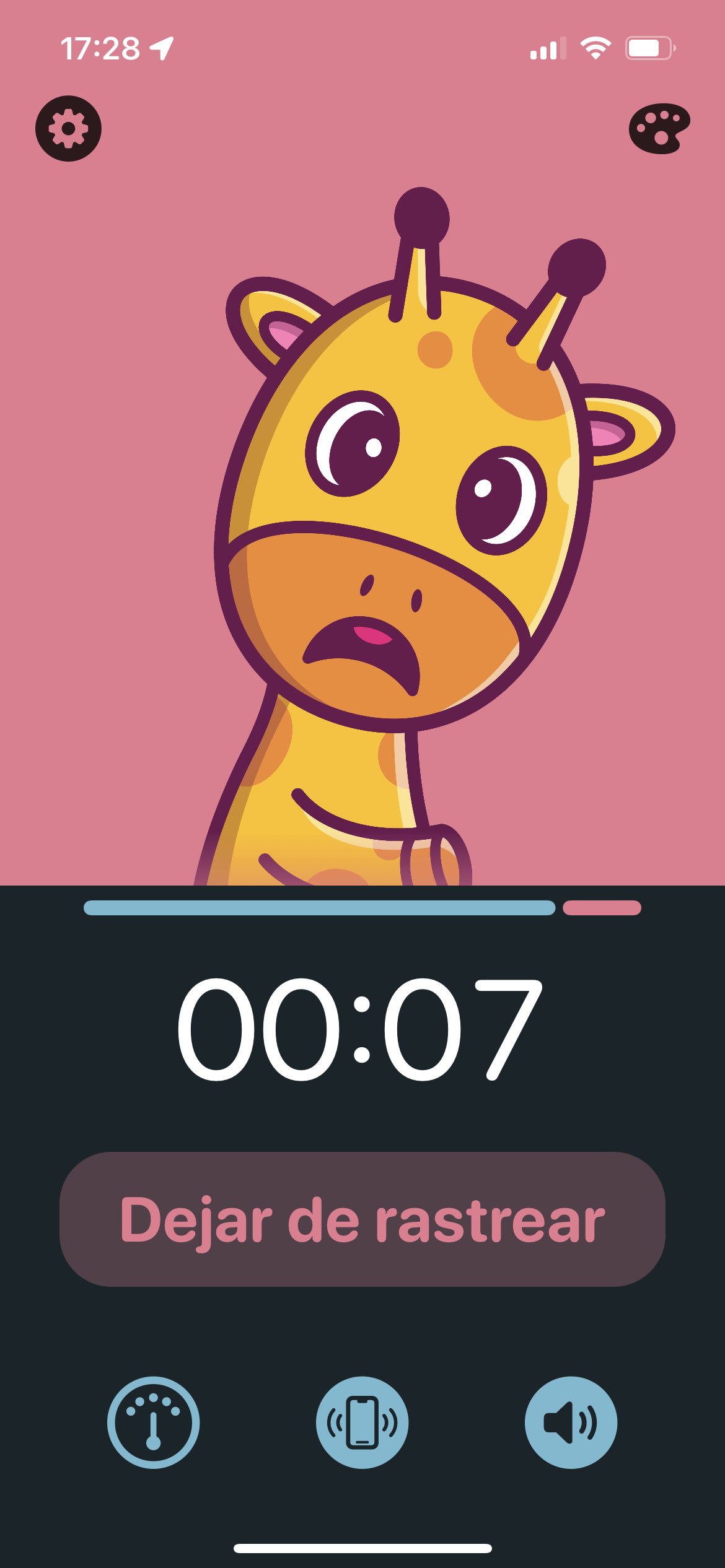Open the settings gear

click(x=68, y=129)
